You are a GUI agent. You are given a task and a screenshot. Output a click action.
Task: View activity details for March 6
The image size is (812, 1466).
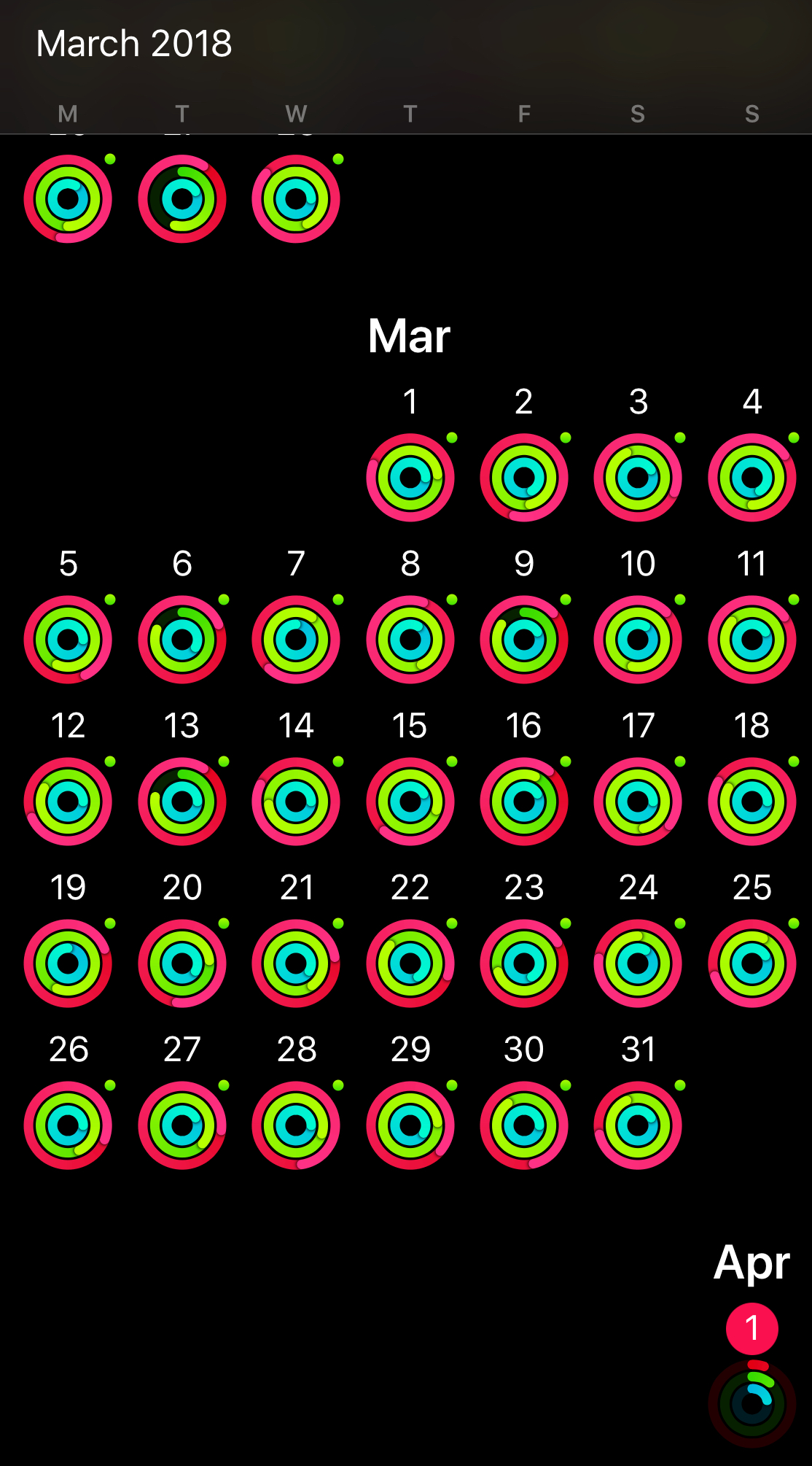tap(182, 640)
